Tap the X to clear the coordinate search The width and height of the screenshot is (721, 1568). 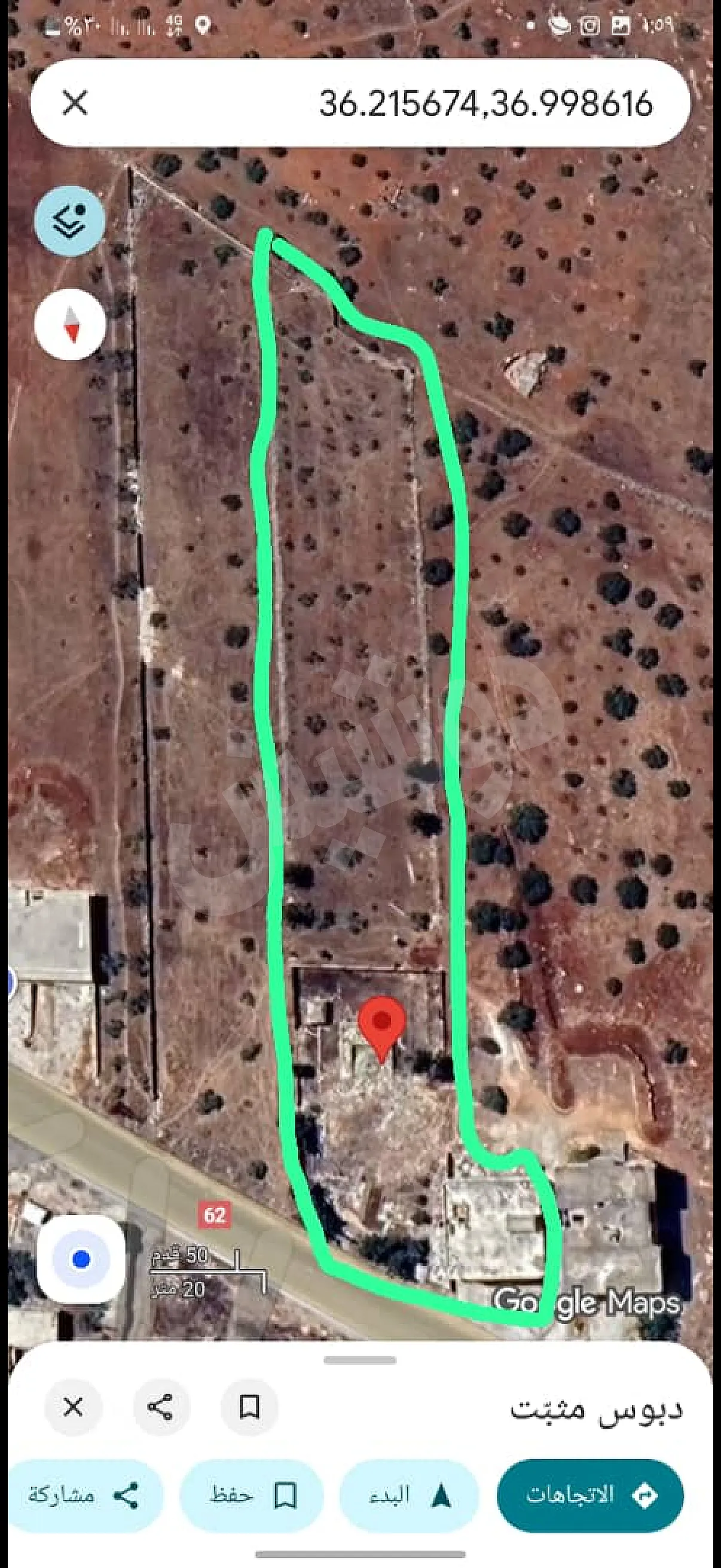[x=77, y=105]
